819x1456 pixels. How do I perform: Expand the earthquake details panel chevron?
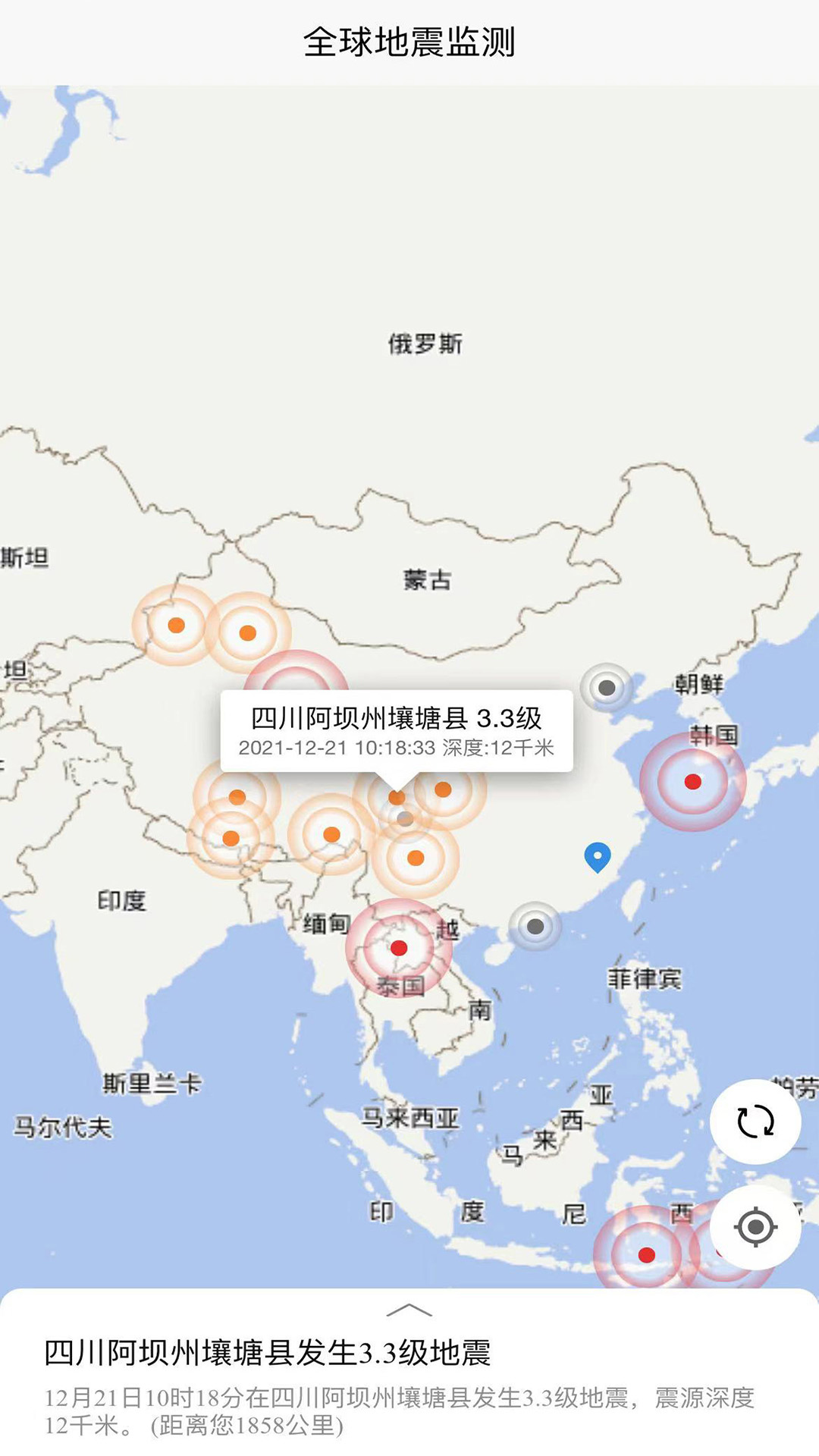click(409, 1310)
